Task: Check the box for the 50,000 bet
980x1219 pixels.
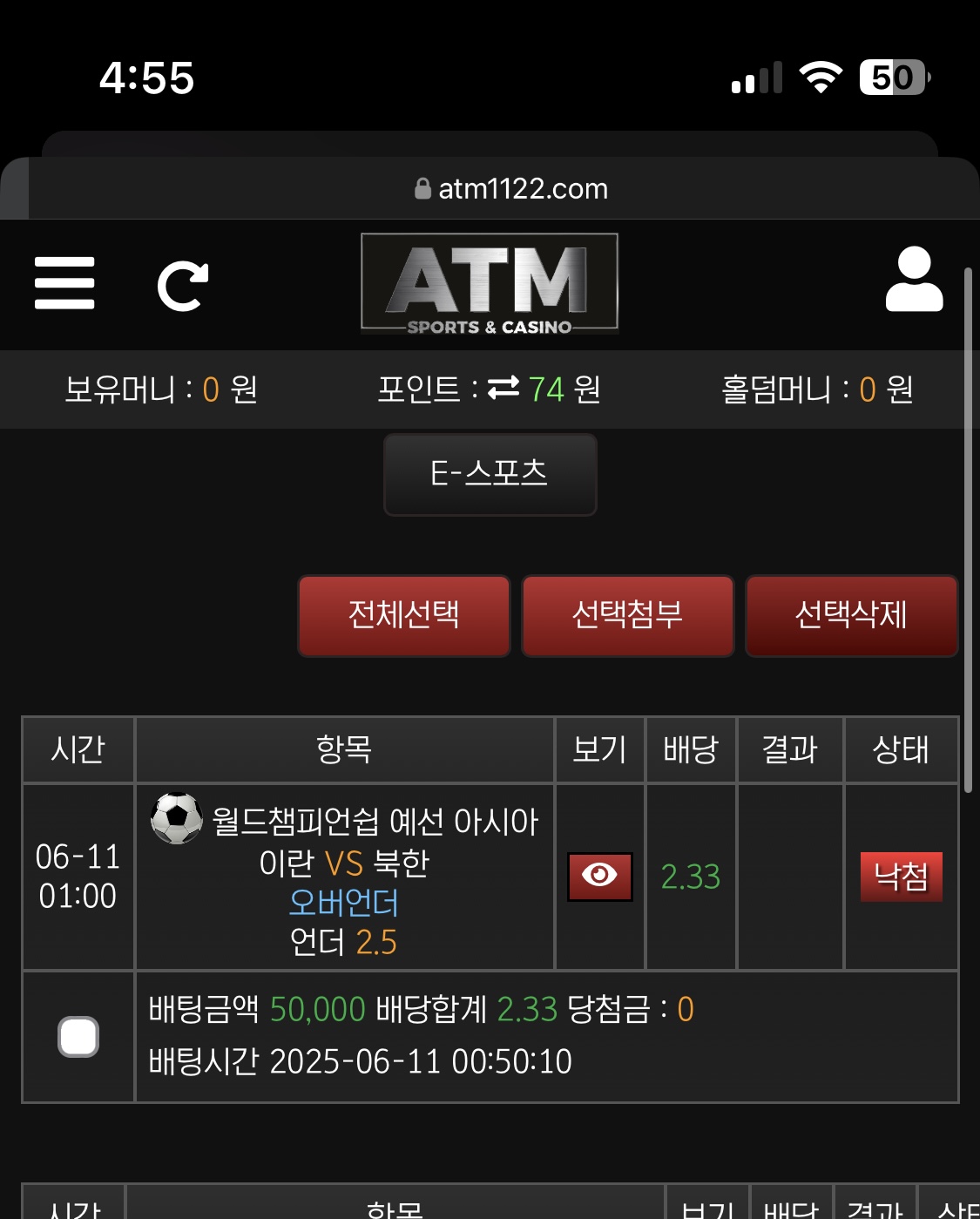Action: 78,1037
